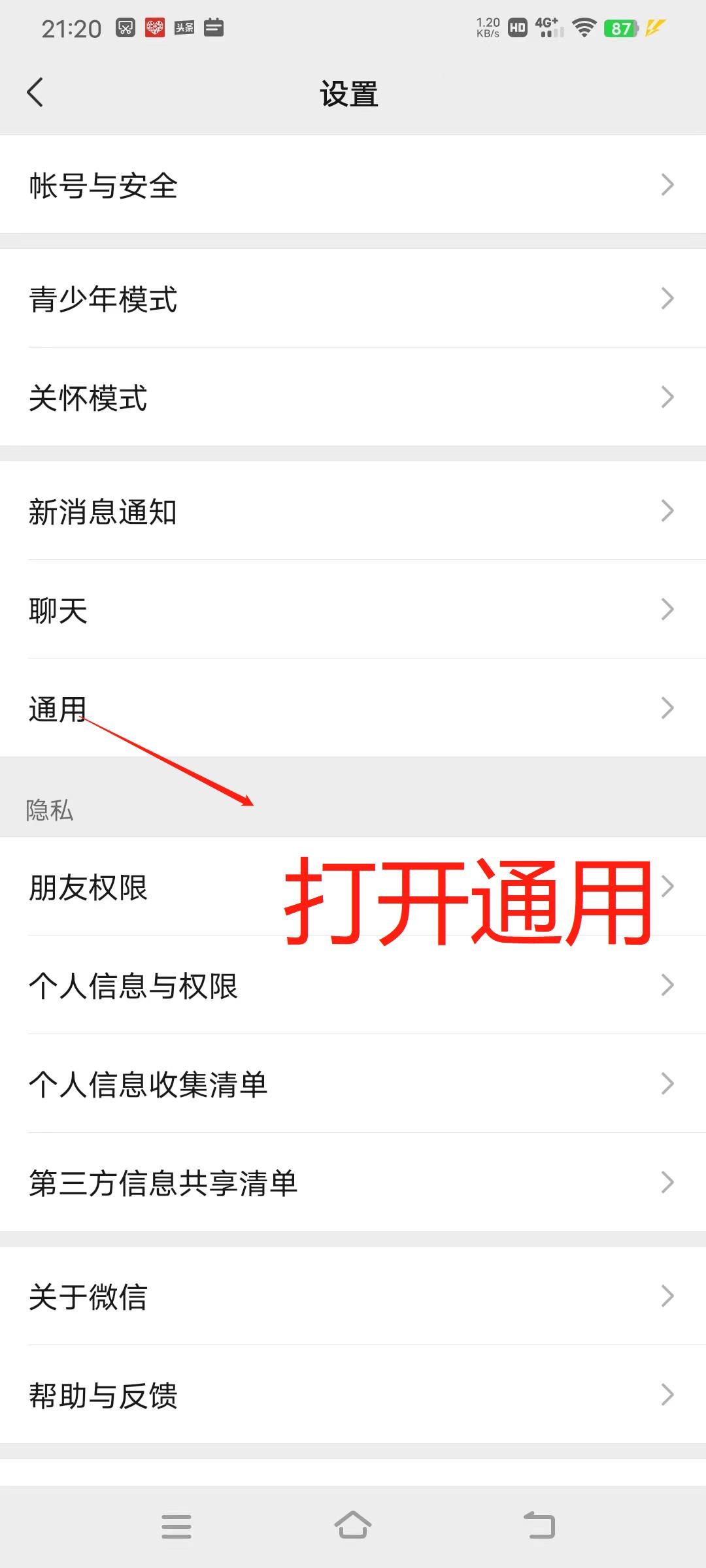The width and height of the screenshot is (706, 1568).
Task: Click the back arrow at the top left
Action: tap(36, 93)
